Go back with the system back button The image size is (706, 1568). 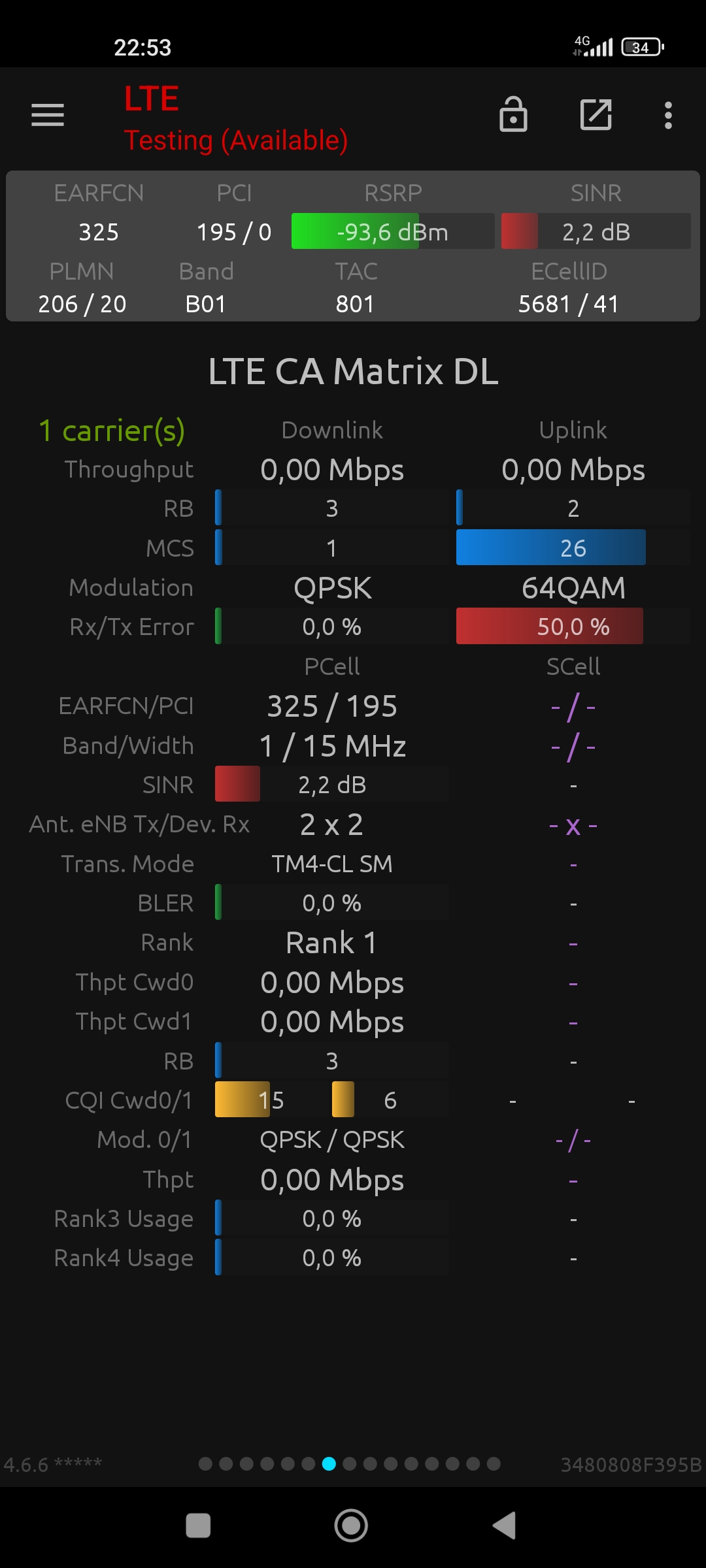point(504,1526)
